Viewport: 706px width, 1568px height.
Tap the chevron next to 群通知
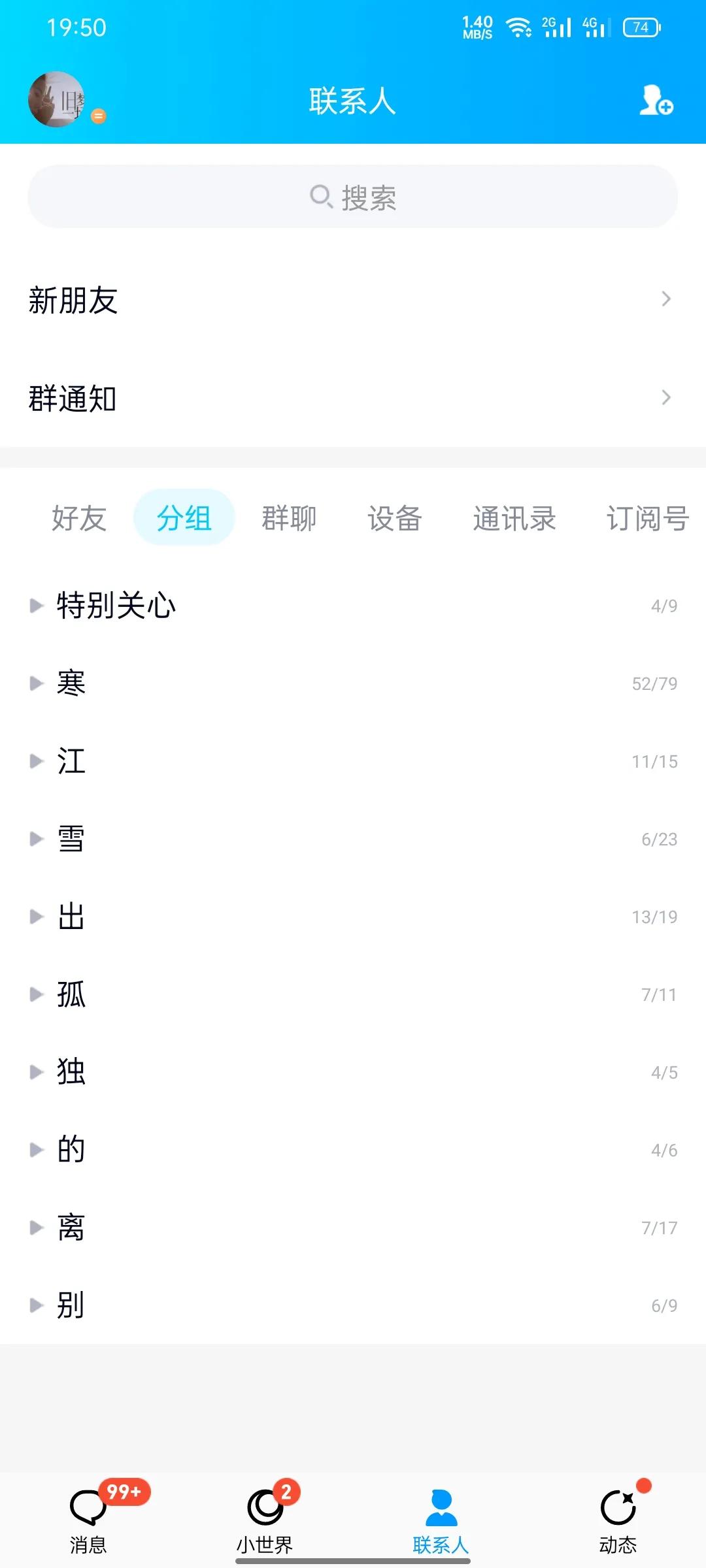tap(666, 397)
